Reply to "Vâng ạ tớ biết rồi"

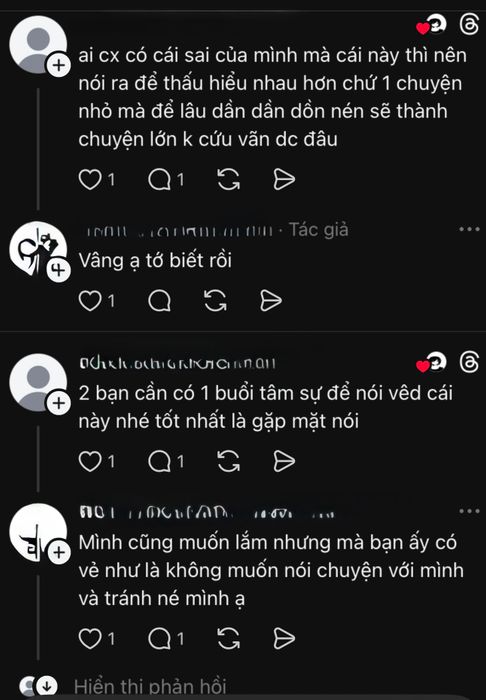click(159, 301)
